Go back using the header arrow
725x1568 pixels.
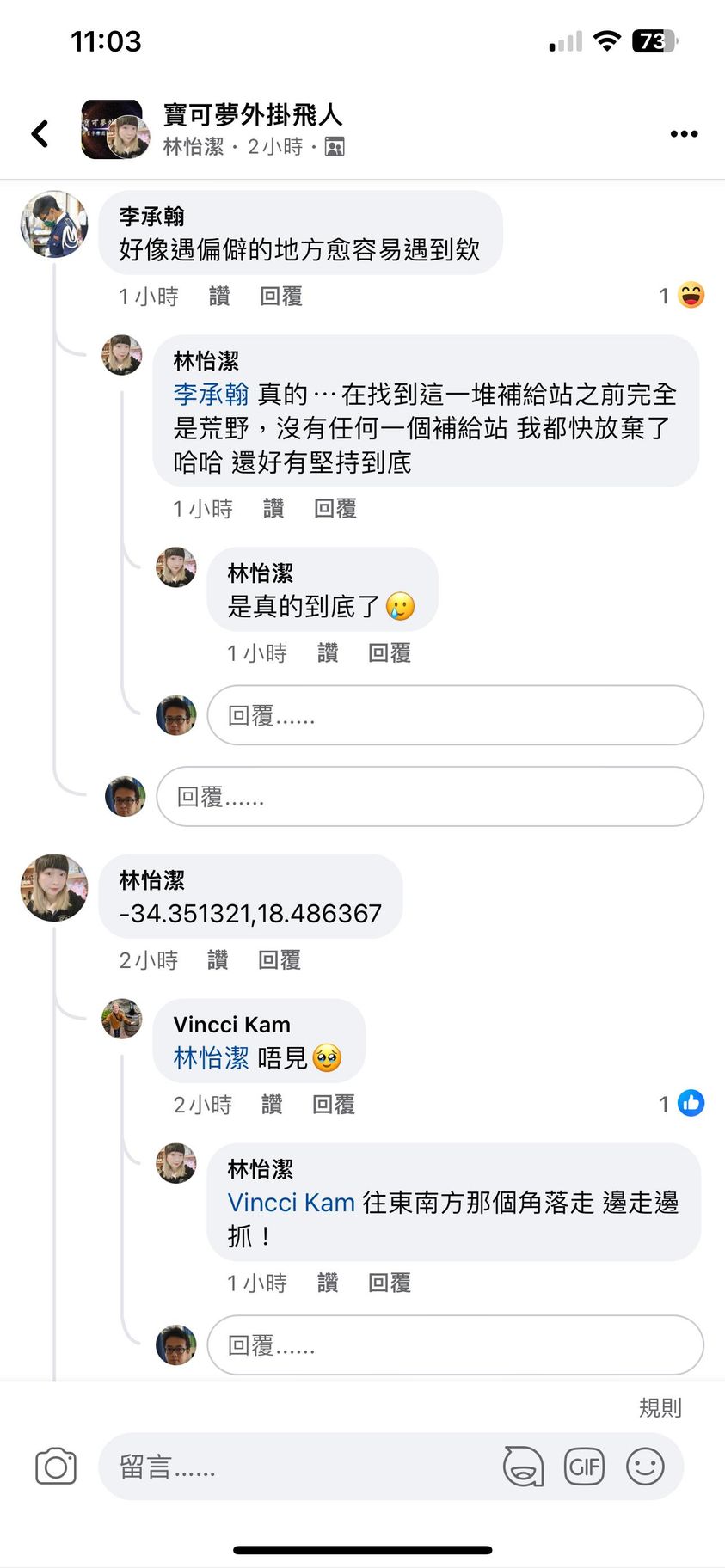point(40,133)
